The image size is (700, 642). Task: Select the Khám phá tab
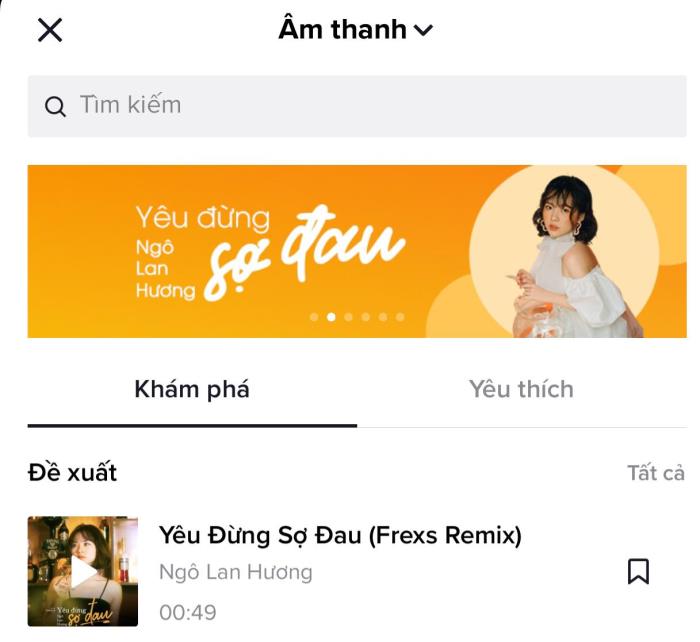[x=192, y=389]
